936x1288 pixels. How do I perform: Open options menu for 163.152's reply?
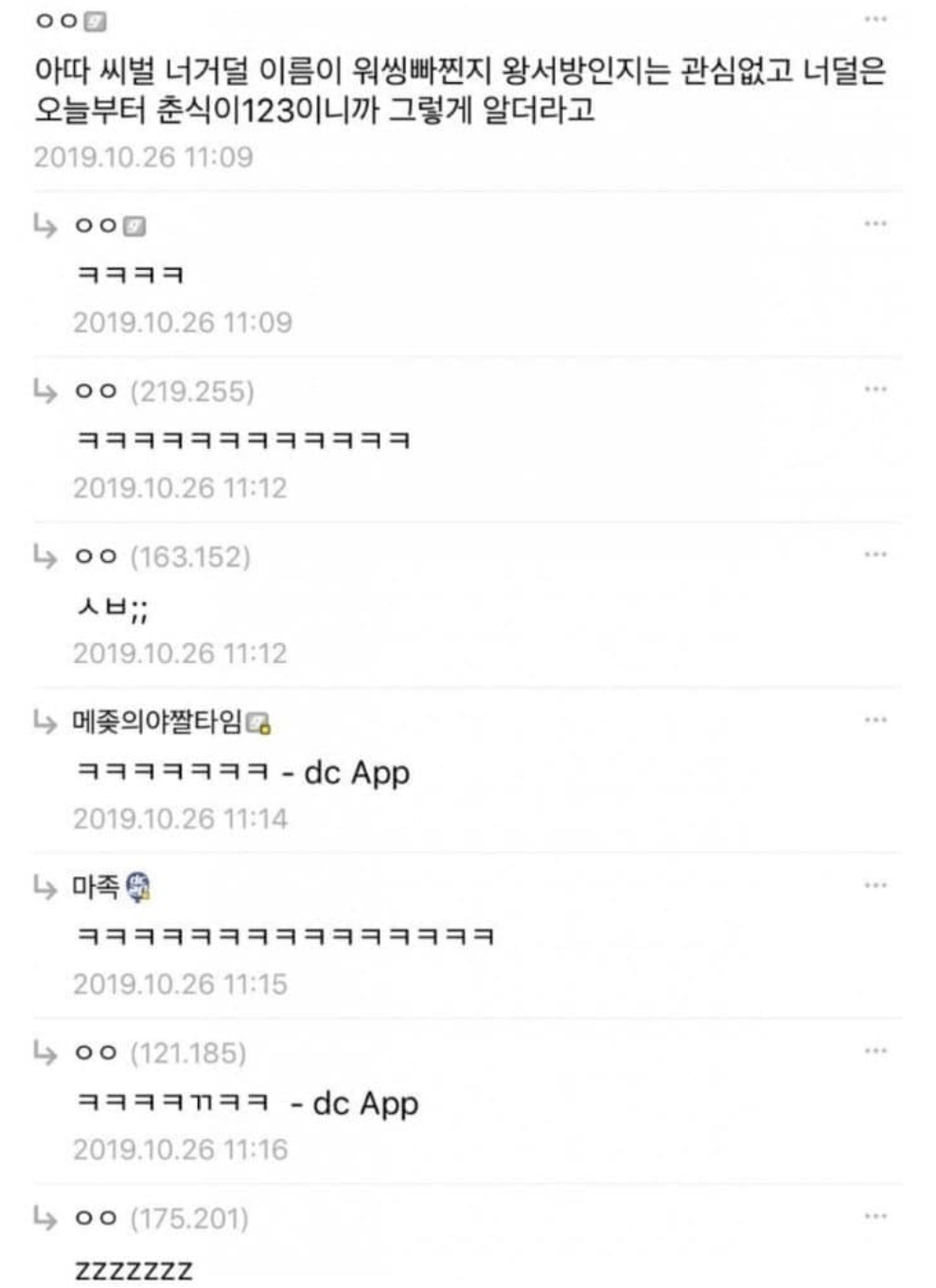pyautogui.click(x=875, y=555)
